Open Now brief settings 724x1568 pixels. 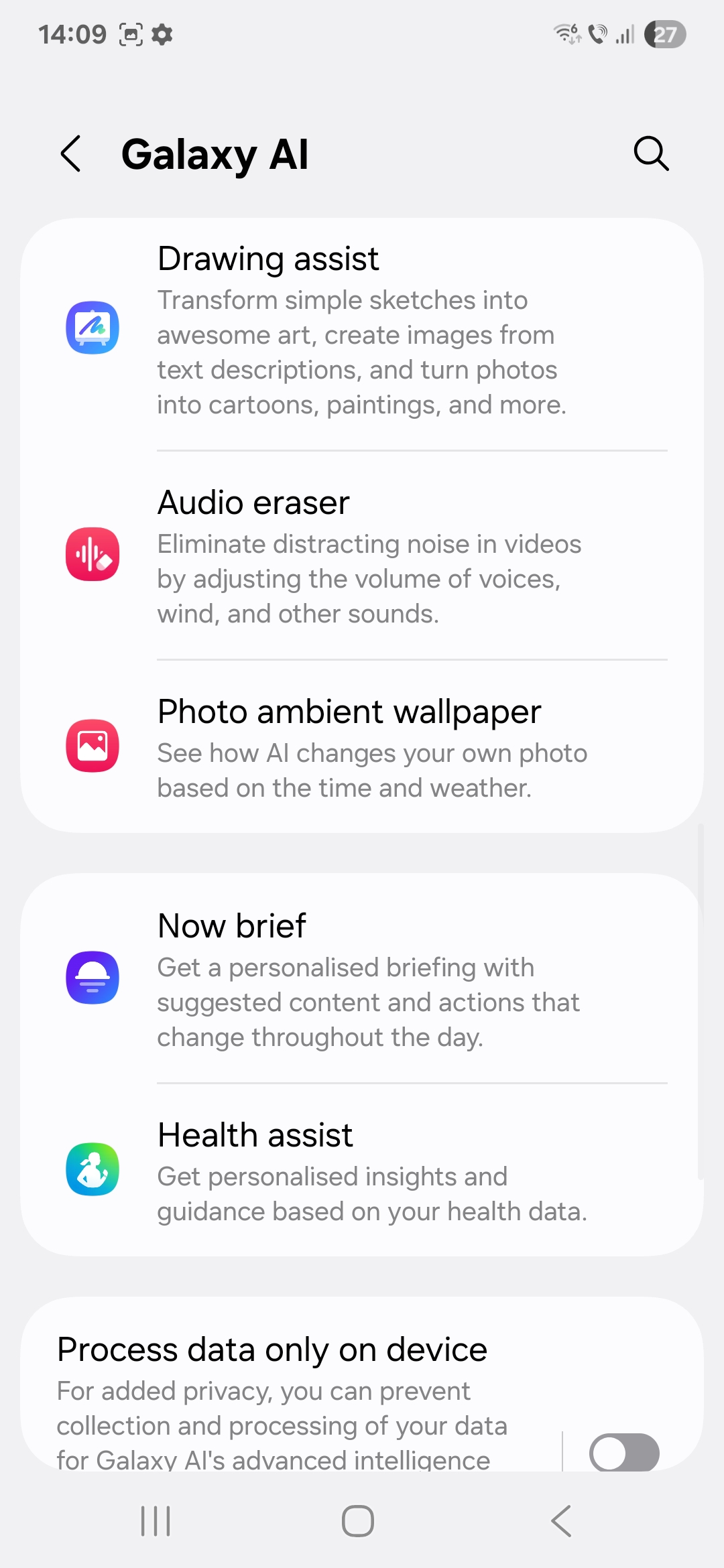[362, 978]
